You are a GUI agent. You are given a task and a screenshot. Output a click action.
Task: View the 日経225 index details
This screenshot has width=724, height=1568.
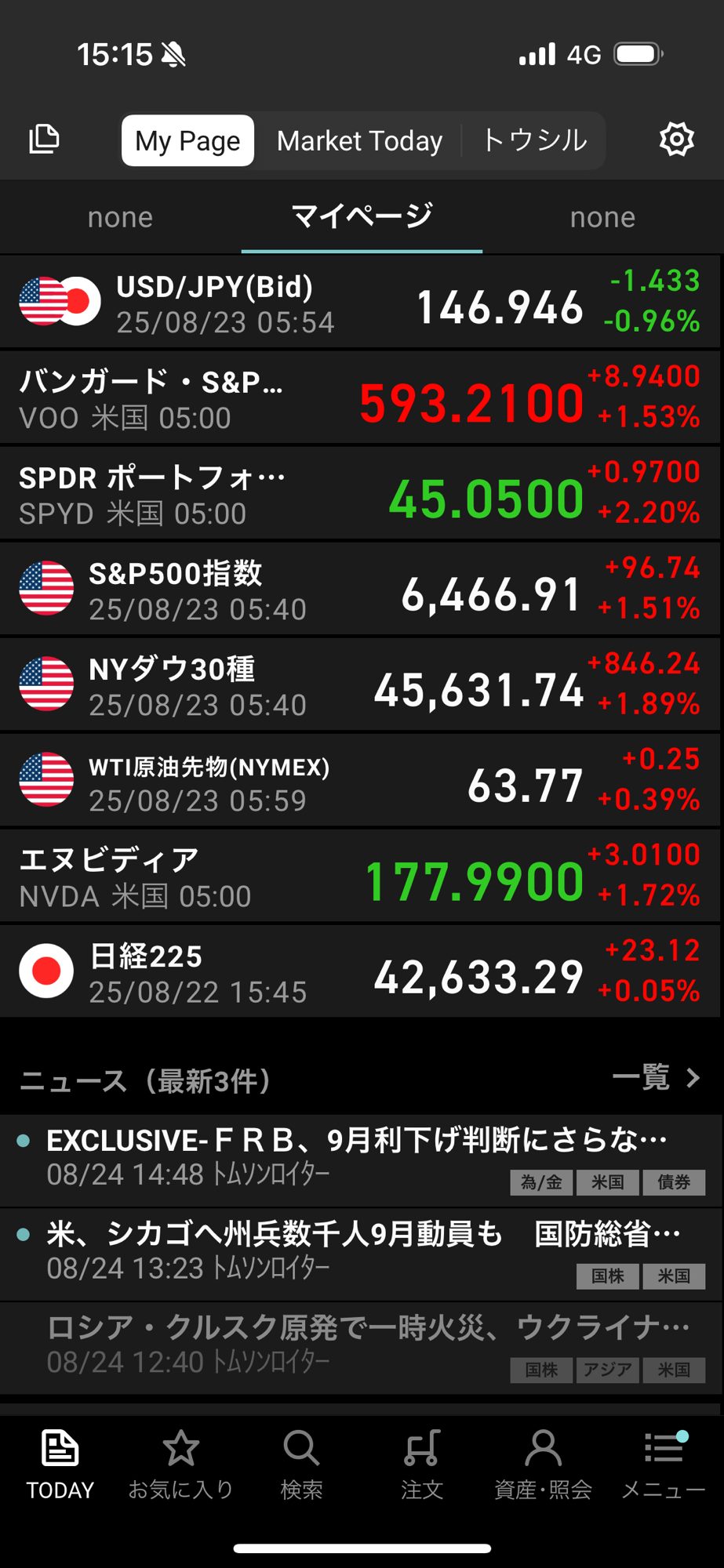[x=361, y=973]
